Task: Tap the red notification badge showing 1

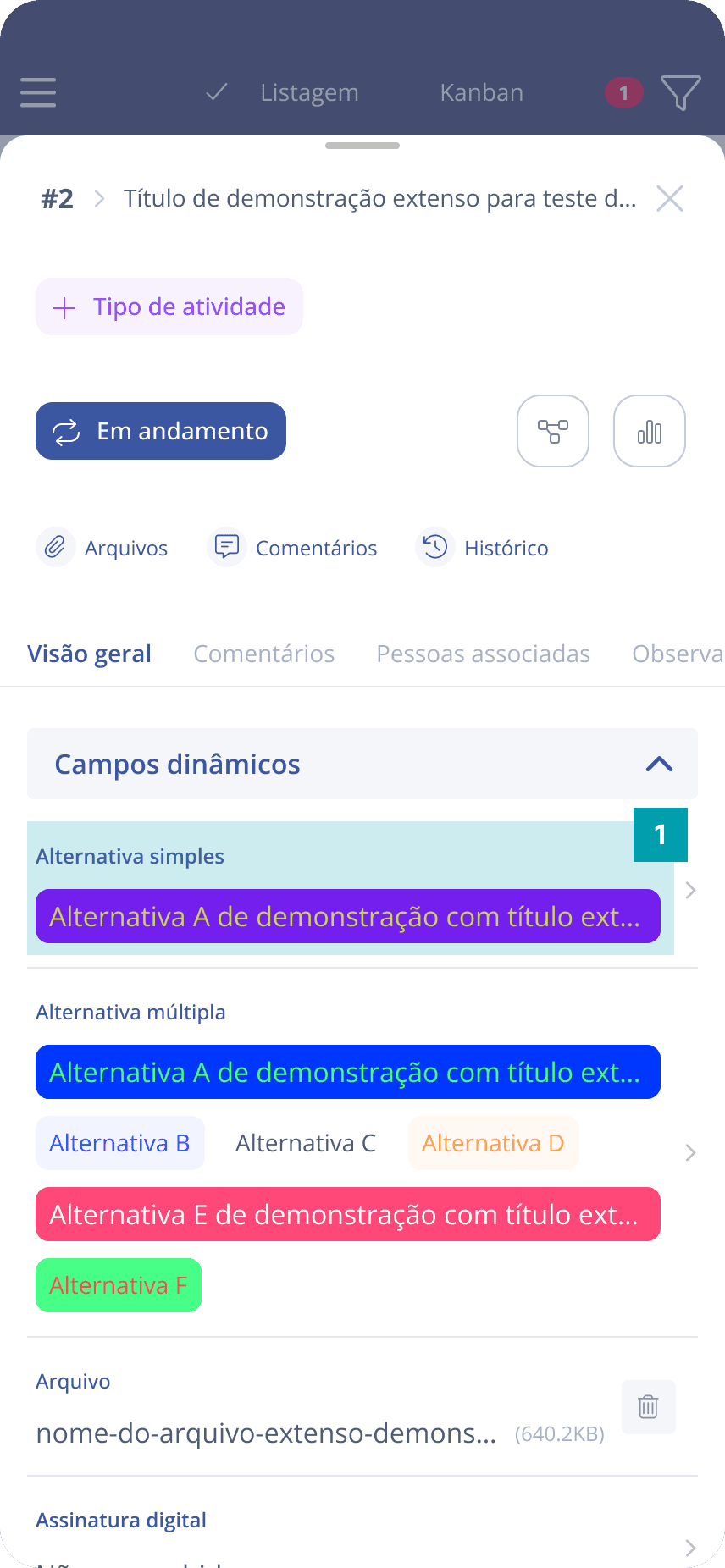Action: pos(623,93)
